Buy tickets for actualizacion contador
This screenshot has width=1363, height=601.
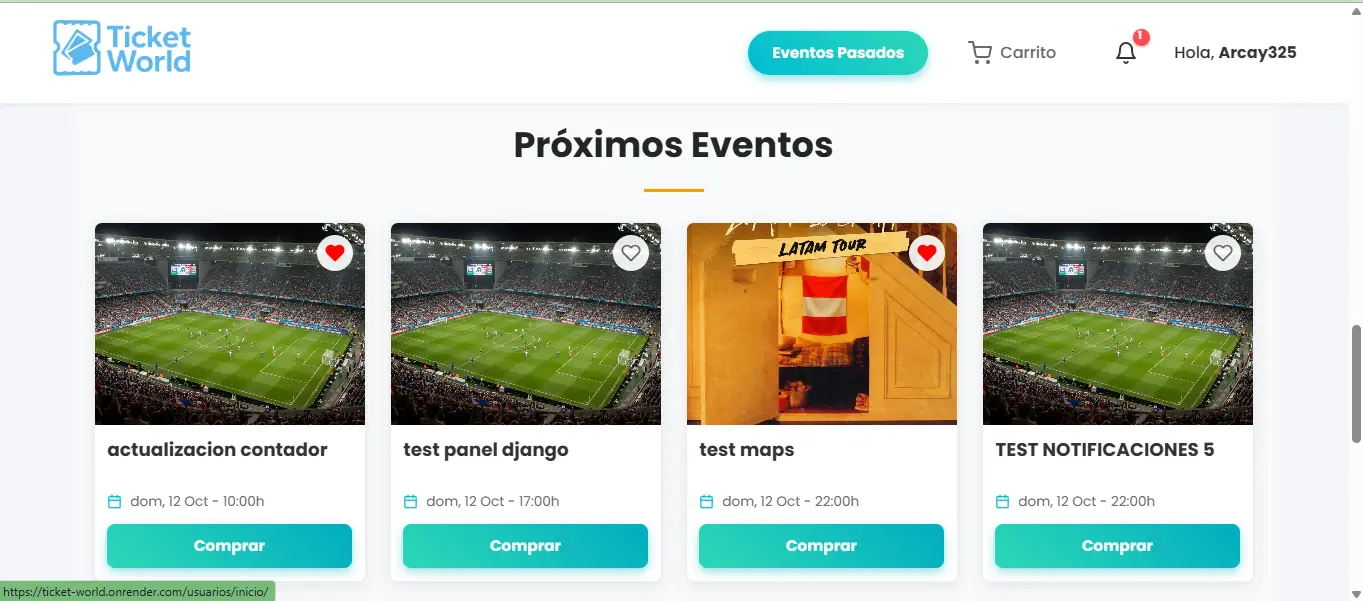click(x=229, y=546)
